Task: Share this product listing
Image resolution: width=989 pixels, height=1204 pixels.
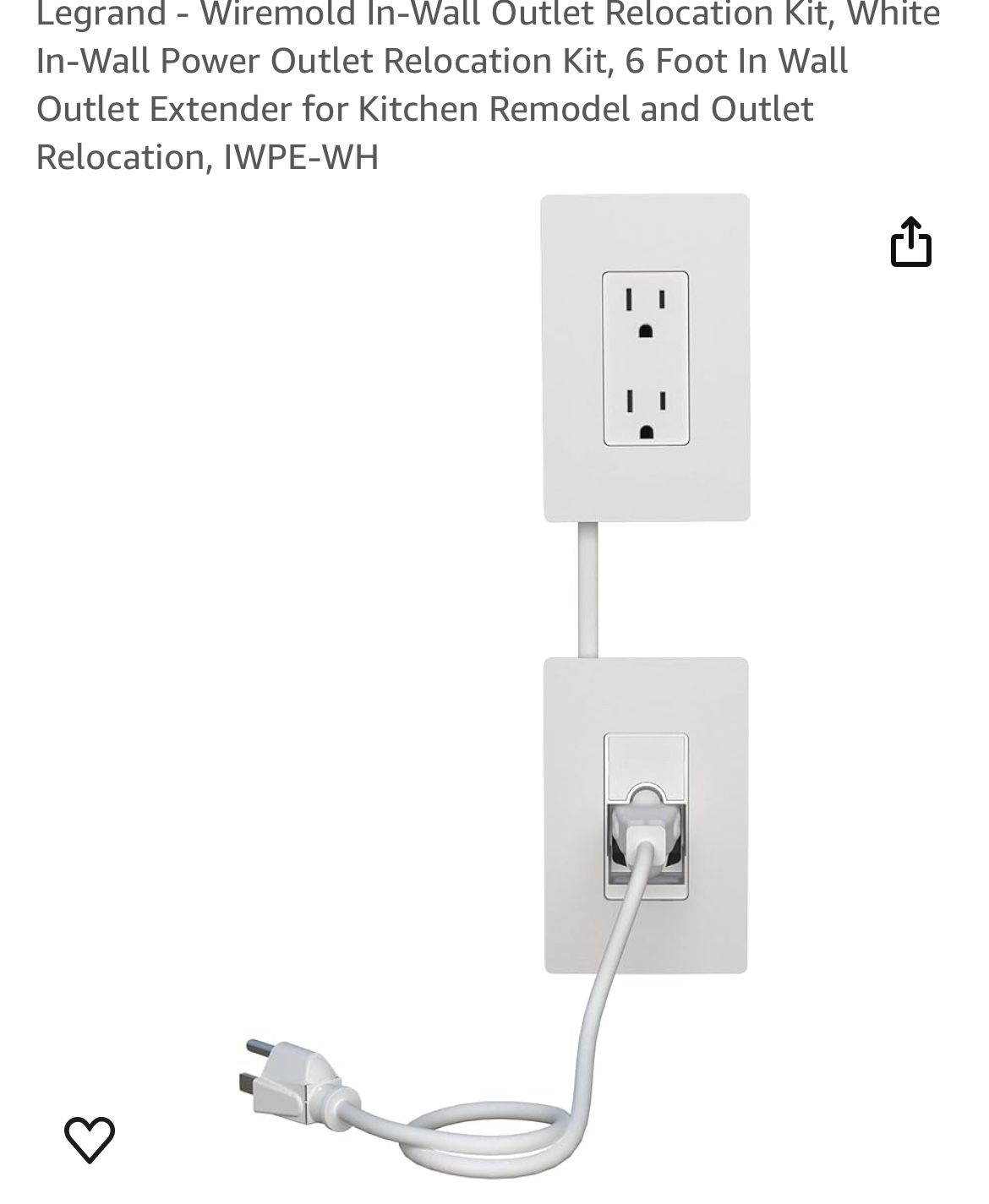Action: point(911,243)
